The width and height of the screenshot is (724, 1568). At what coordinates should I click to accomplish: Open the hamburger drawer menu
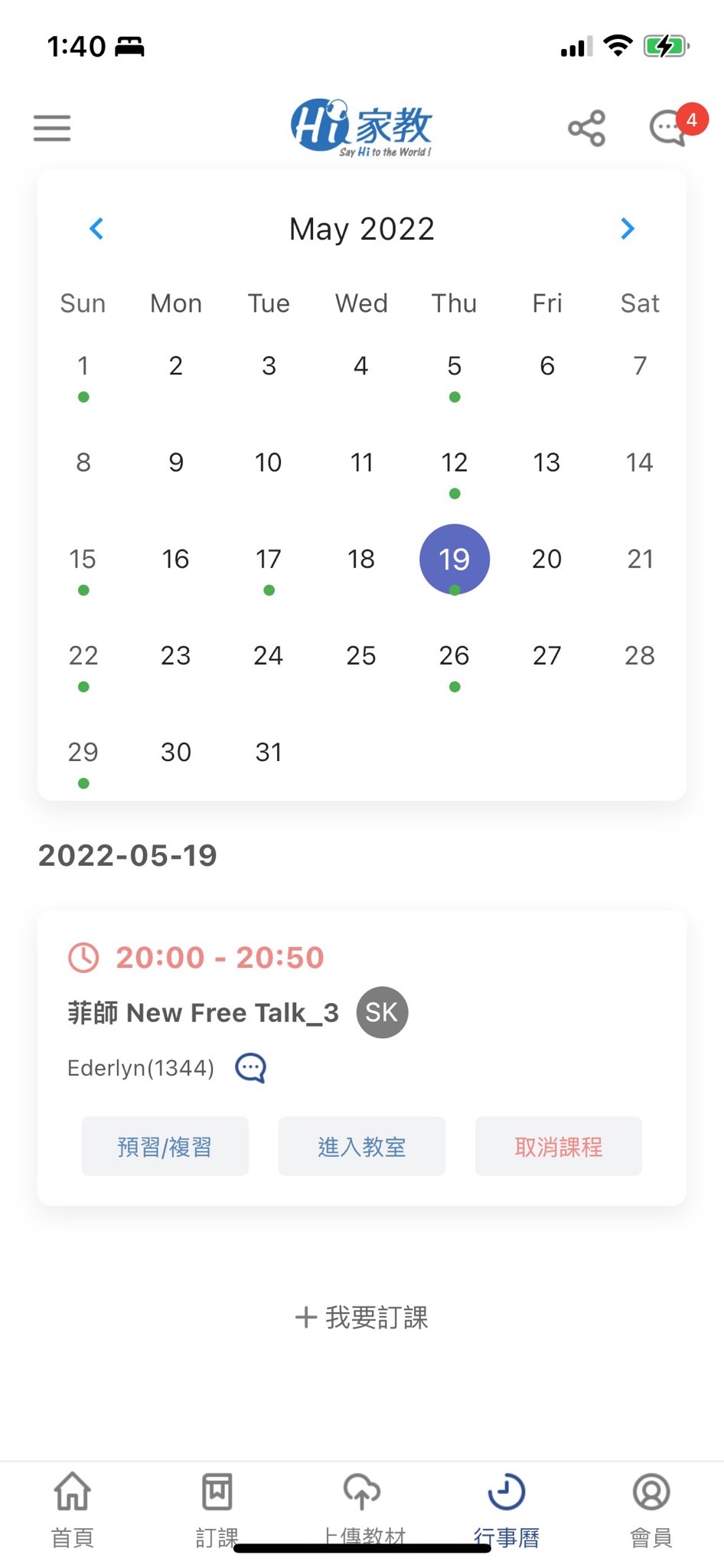pos(52,128)
